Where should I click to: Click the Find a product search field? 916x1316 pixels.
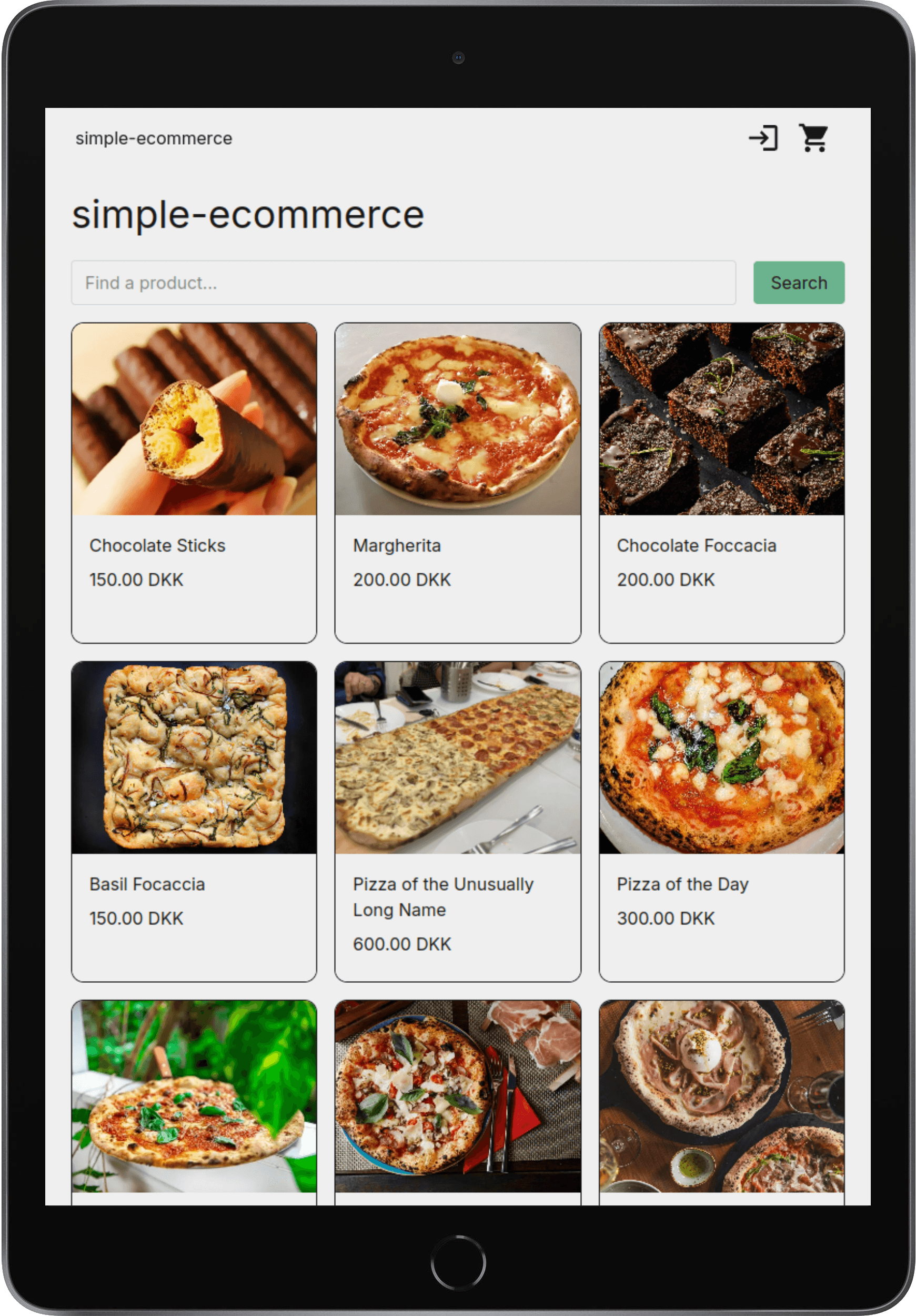401,283
